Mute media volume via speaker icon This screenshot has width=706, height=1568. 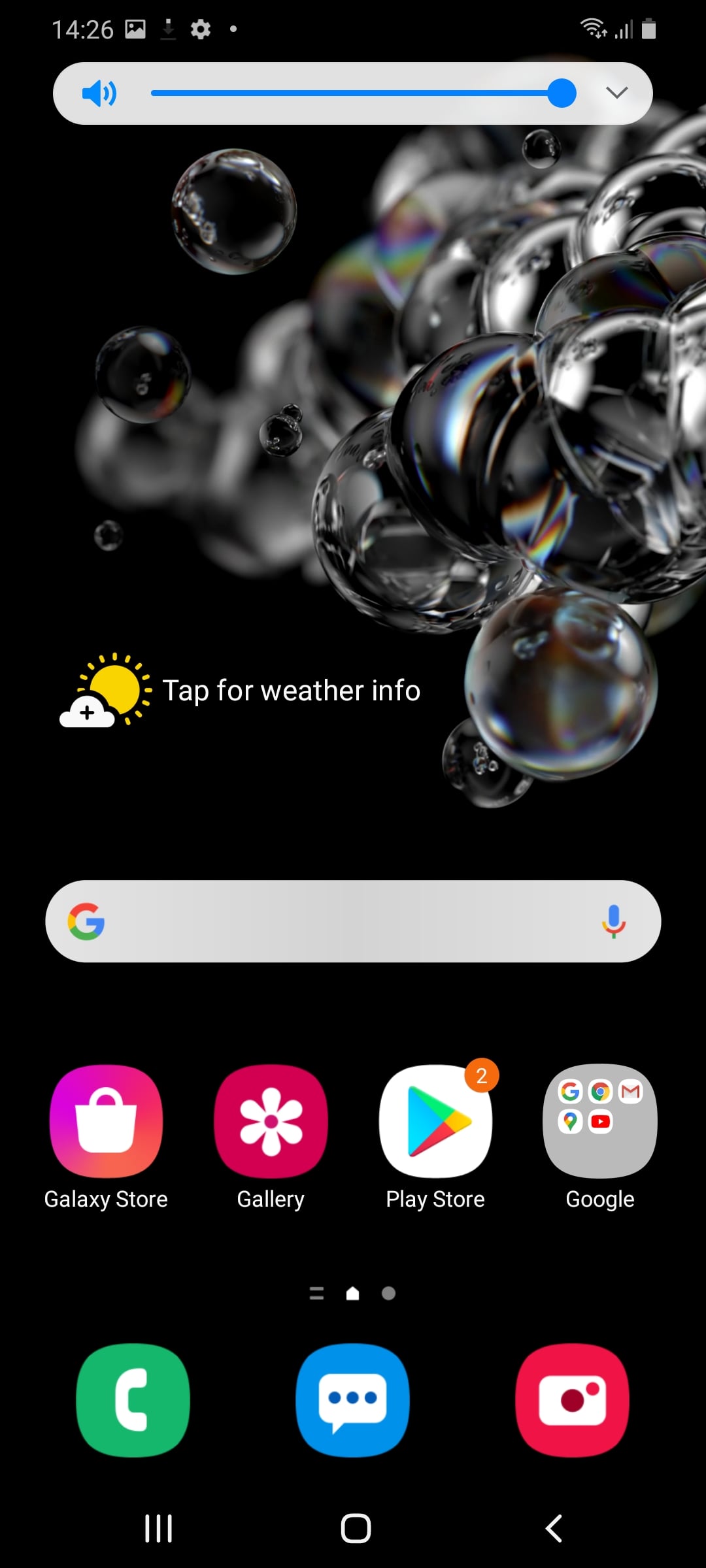point(99,93)
